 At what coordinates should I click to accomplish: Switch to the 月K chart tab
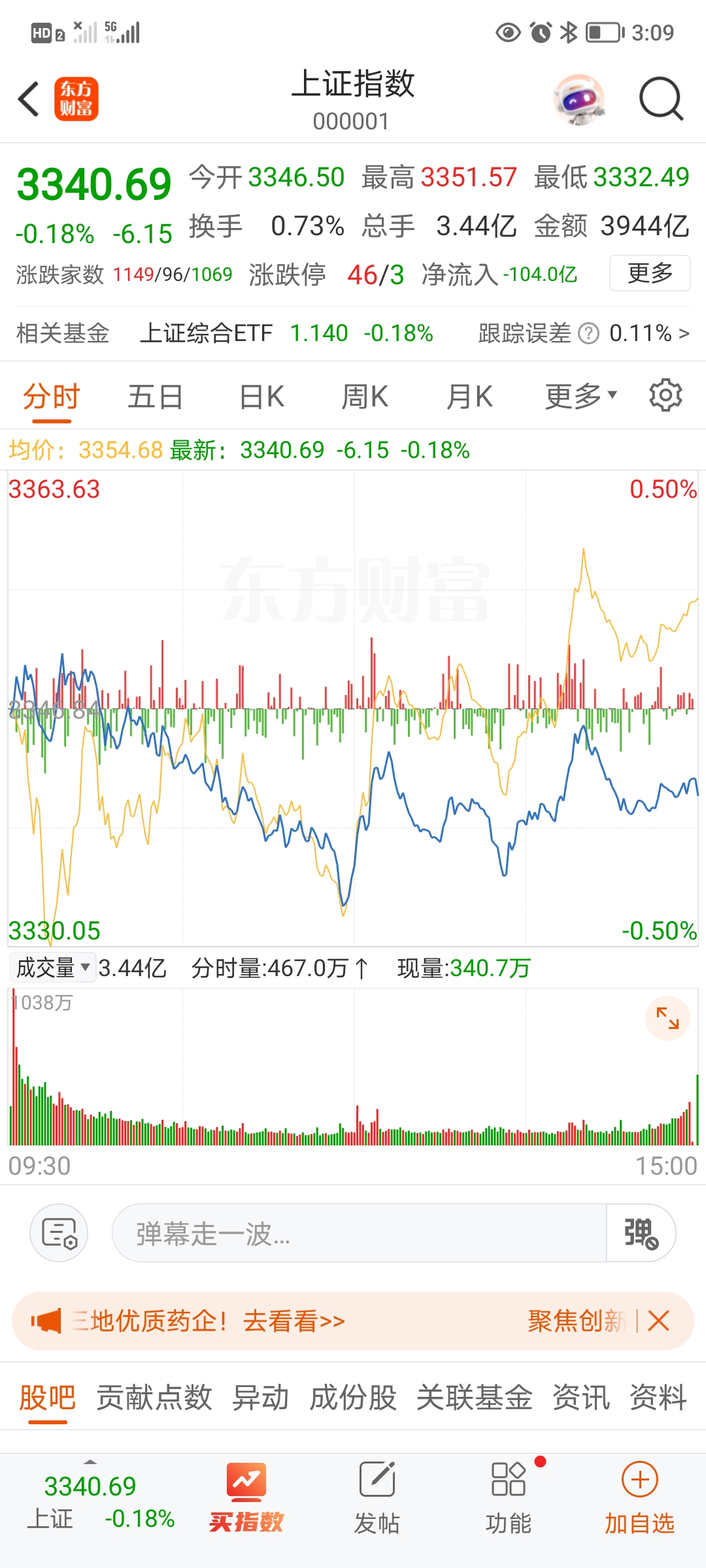tap(469, 396)
